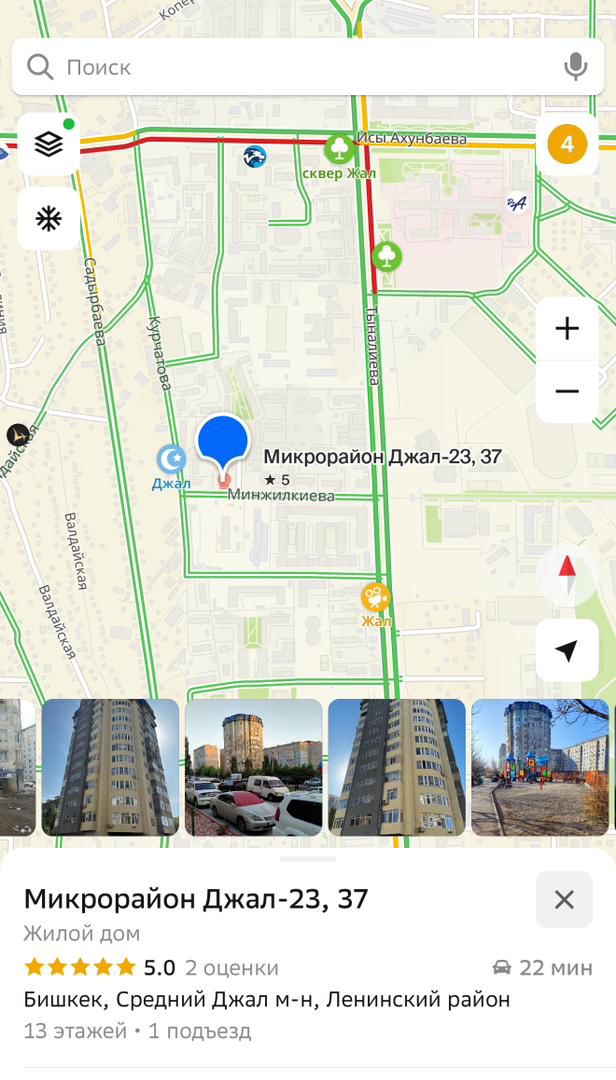This screenshot has height=1080, width=616.
Task: Open the traffic level indicator showing 4
Action: point(567,145)
